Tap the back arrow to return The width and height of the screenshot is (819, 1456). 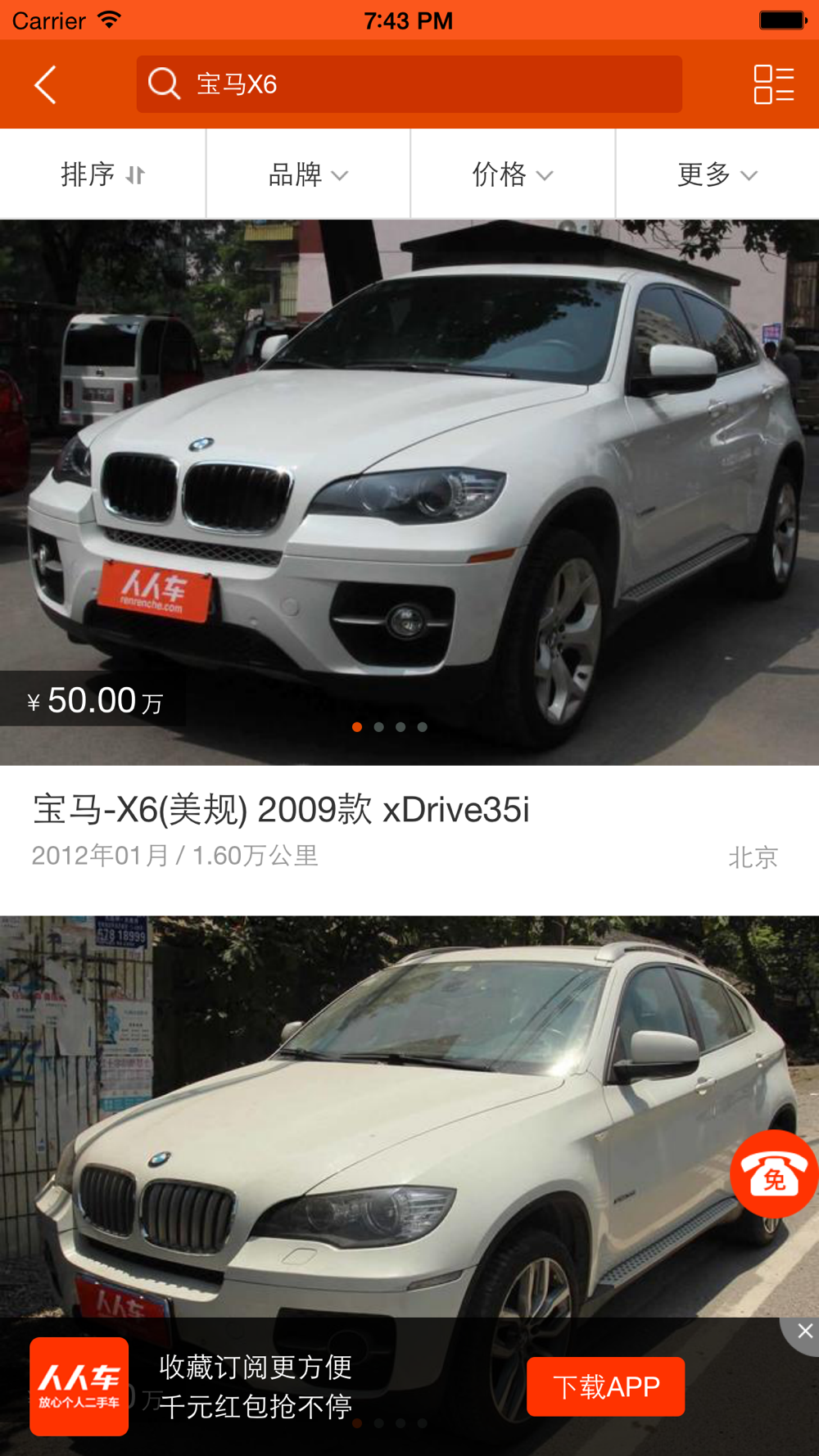pyautogui.click(x=45, y=84)
